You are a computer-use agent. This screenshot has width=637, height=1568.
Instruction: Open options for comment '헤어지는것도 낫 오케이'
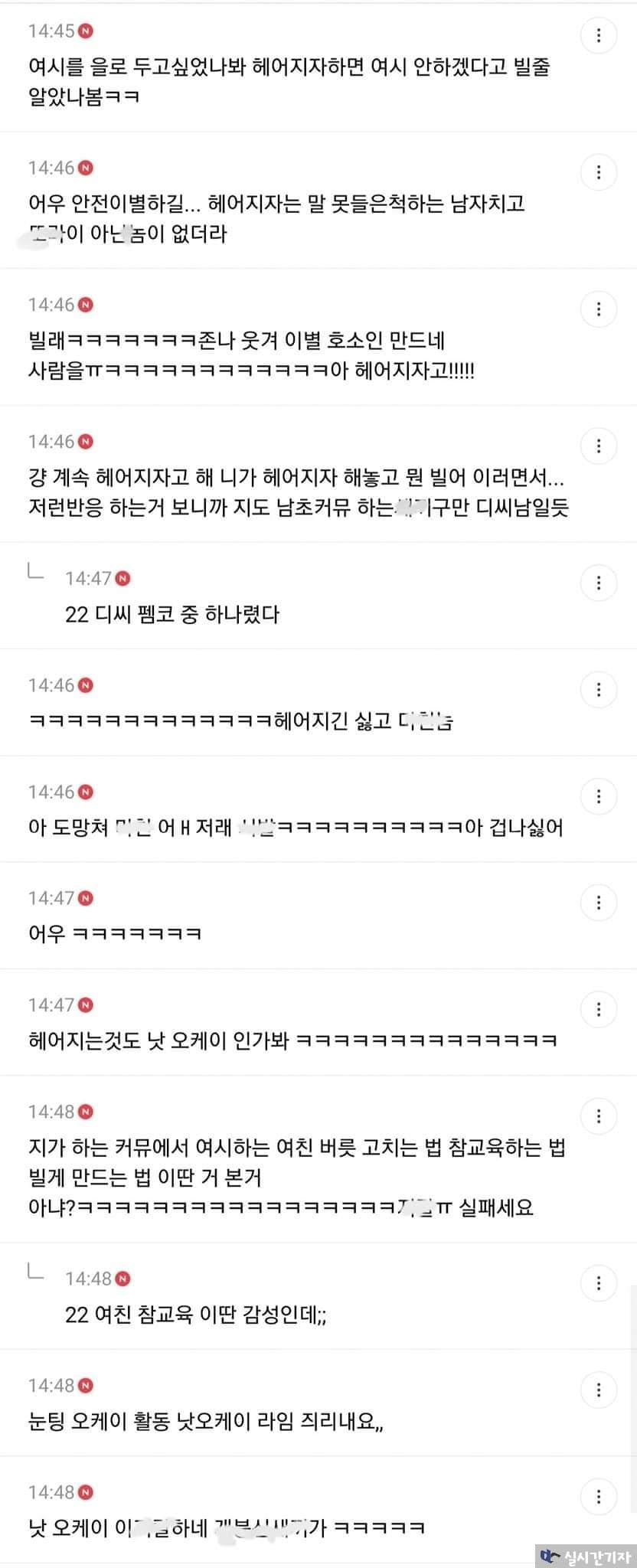[x=598, y=1009]
